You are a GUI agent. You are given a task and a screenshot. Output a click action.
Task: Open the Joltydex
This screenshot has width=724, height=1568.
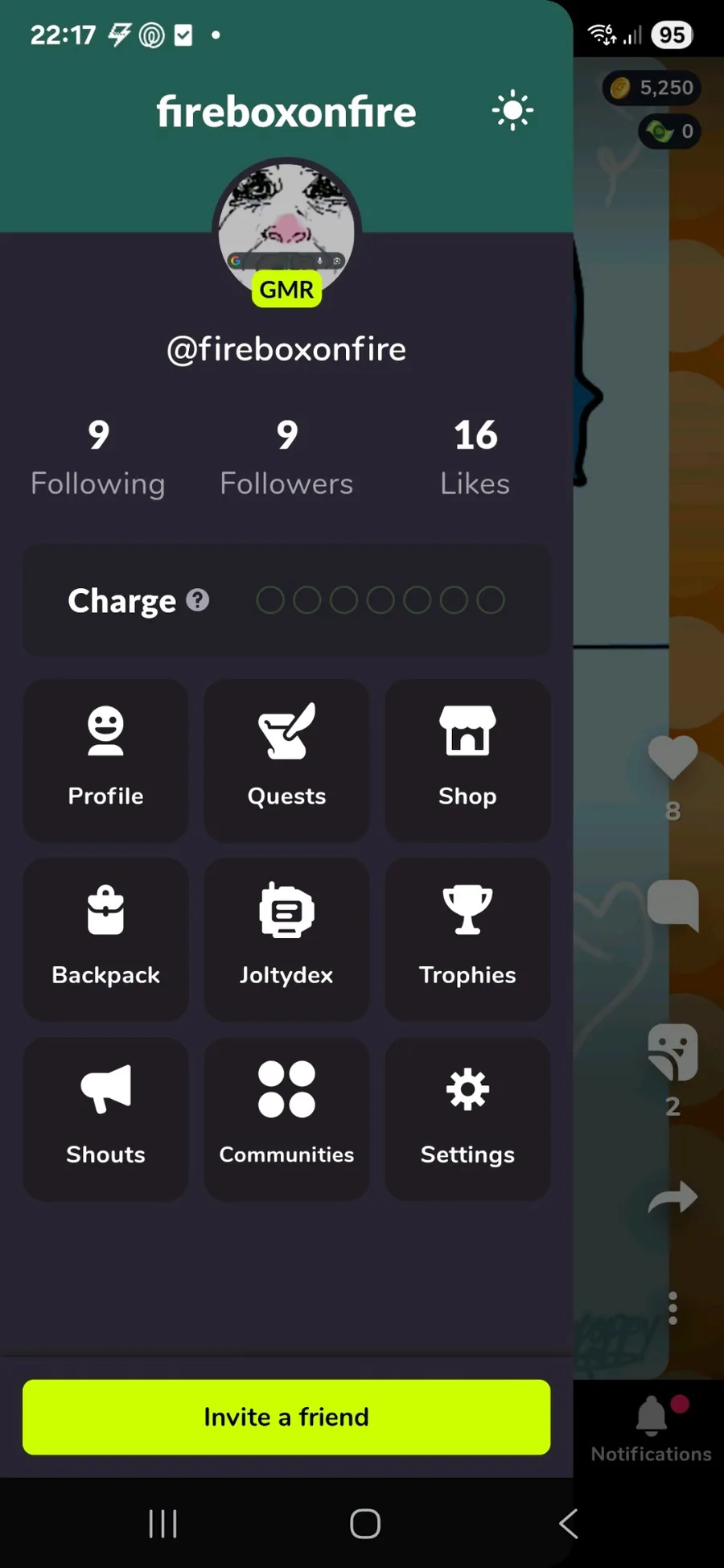(x=286, y=939)
